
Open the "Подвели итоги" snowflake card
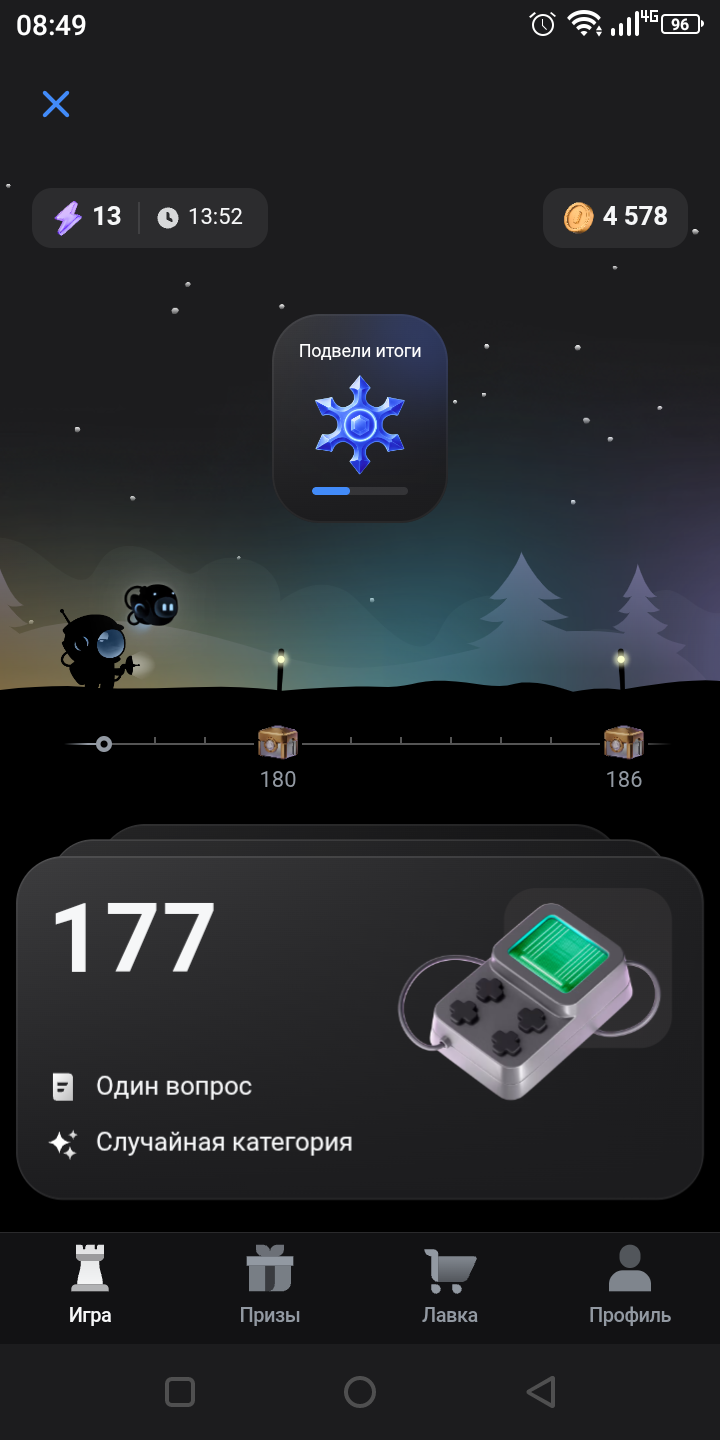(x=360, y=418)
